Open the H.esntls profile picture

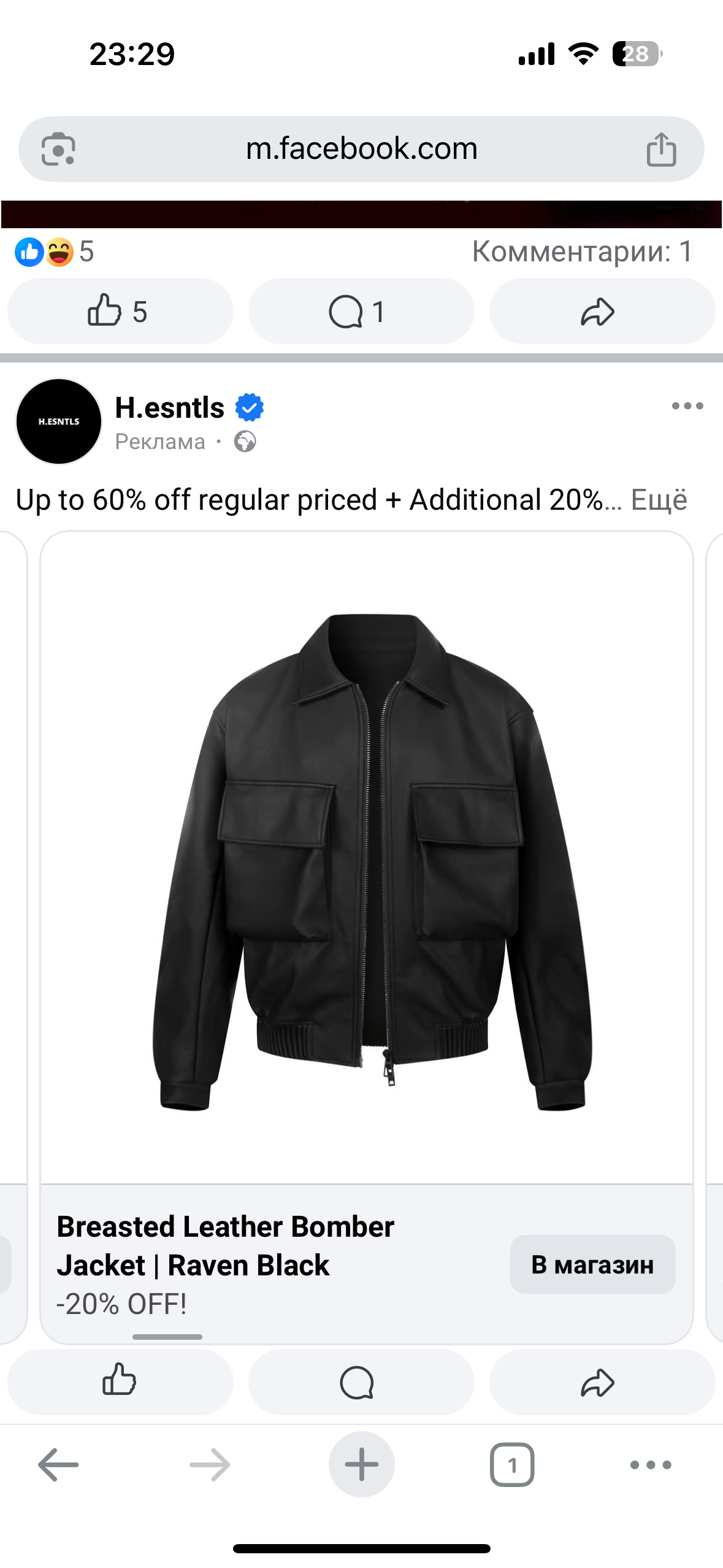59,421
